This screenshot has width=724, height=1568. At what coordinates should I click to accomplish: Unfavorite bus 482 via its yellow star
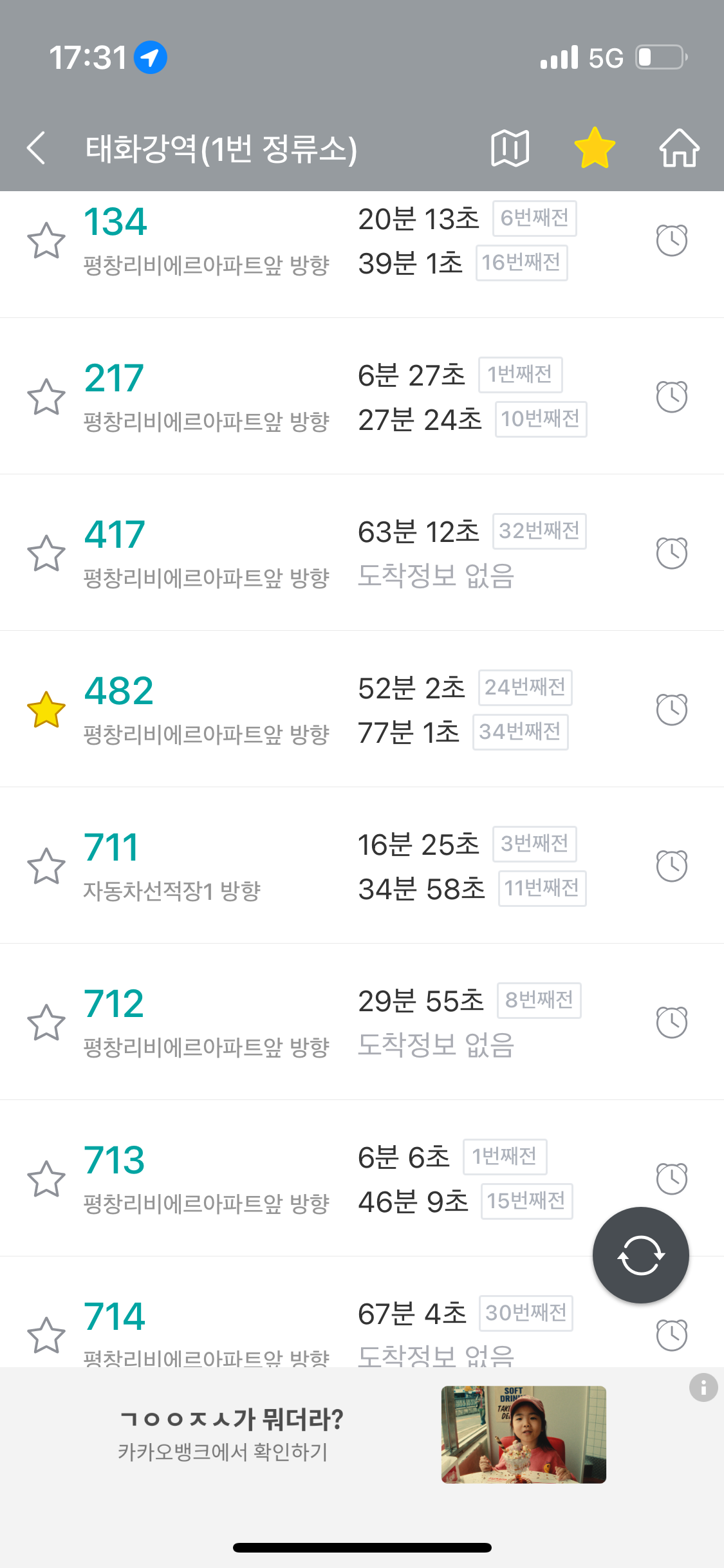[x=46, y=710]
